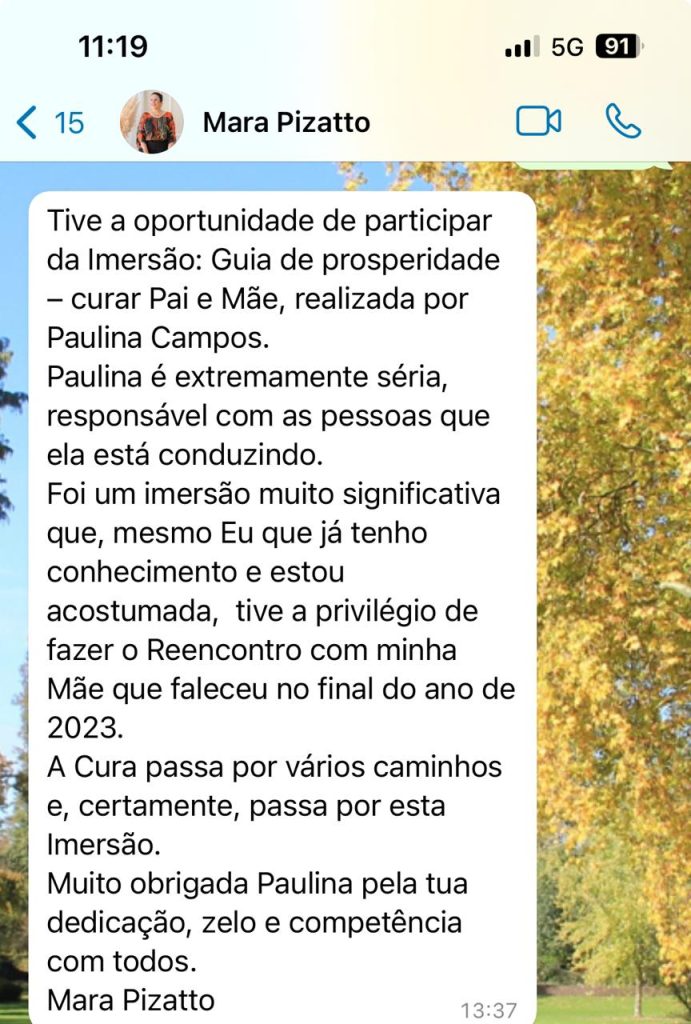
Task: View contact info for Mara Pizatto
Action: coord(286,123)
